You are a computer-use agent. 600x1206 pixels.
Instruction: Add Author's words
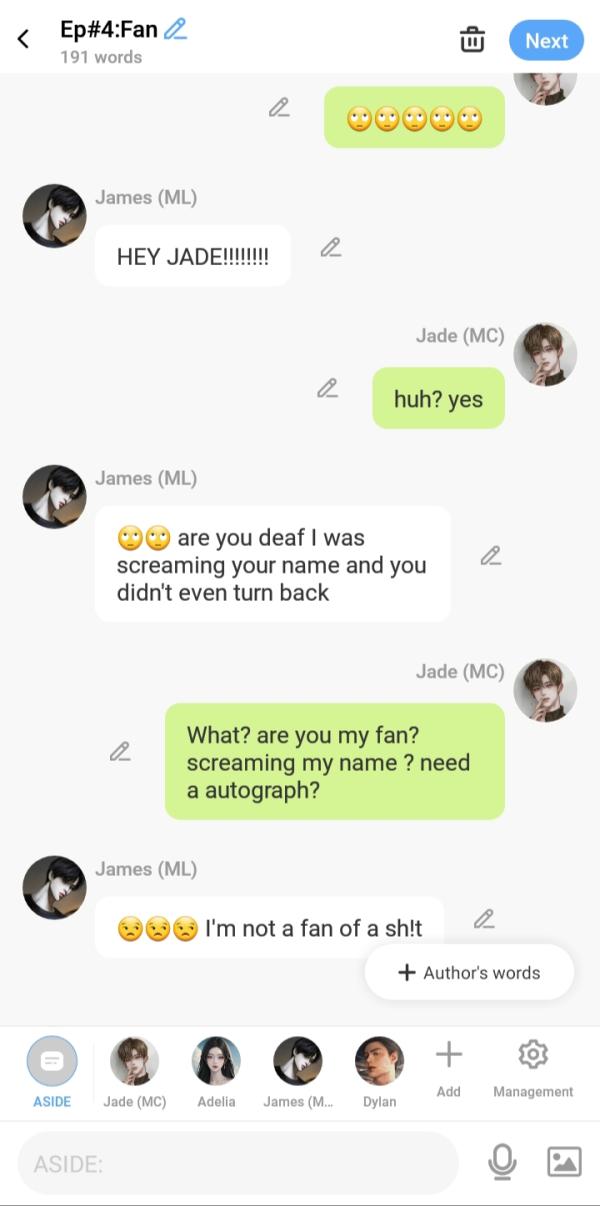point(469,972)
